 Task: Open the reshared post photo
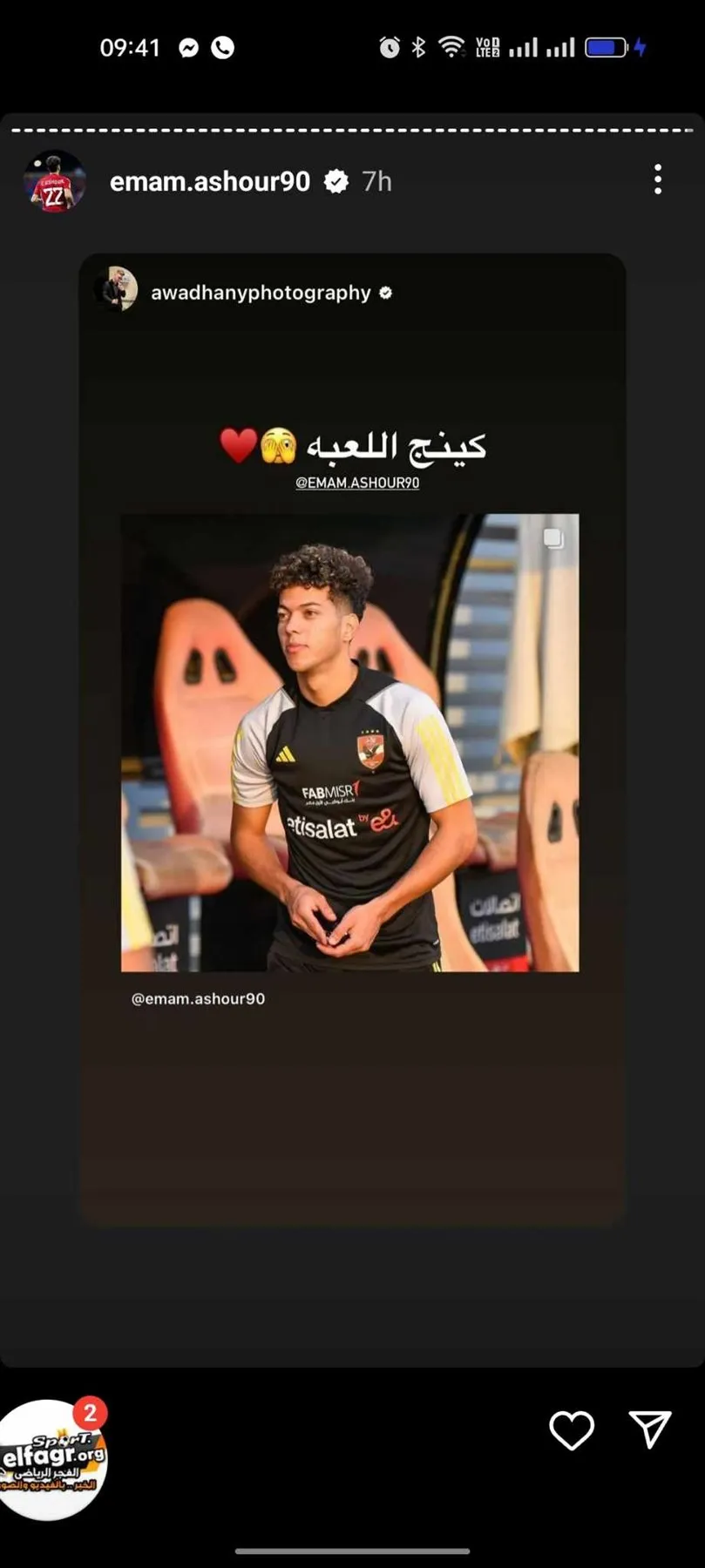coord(349,742)
